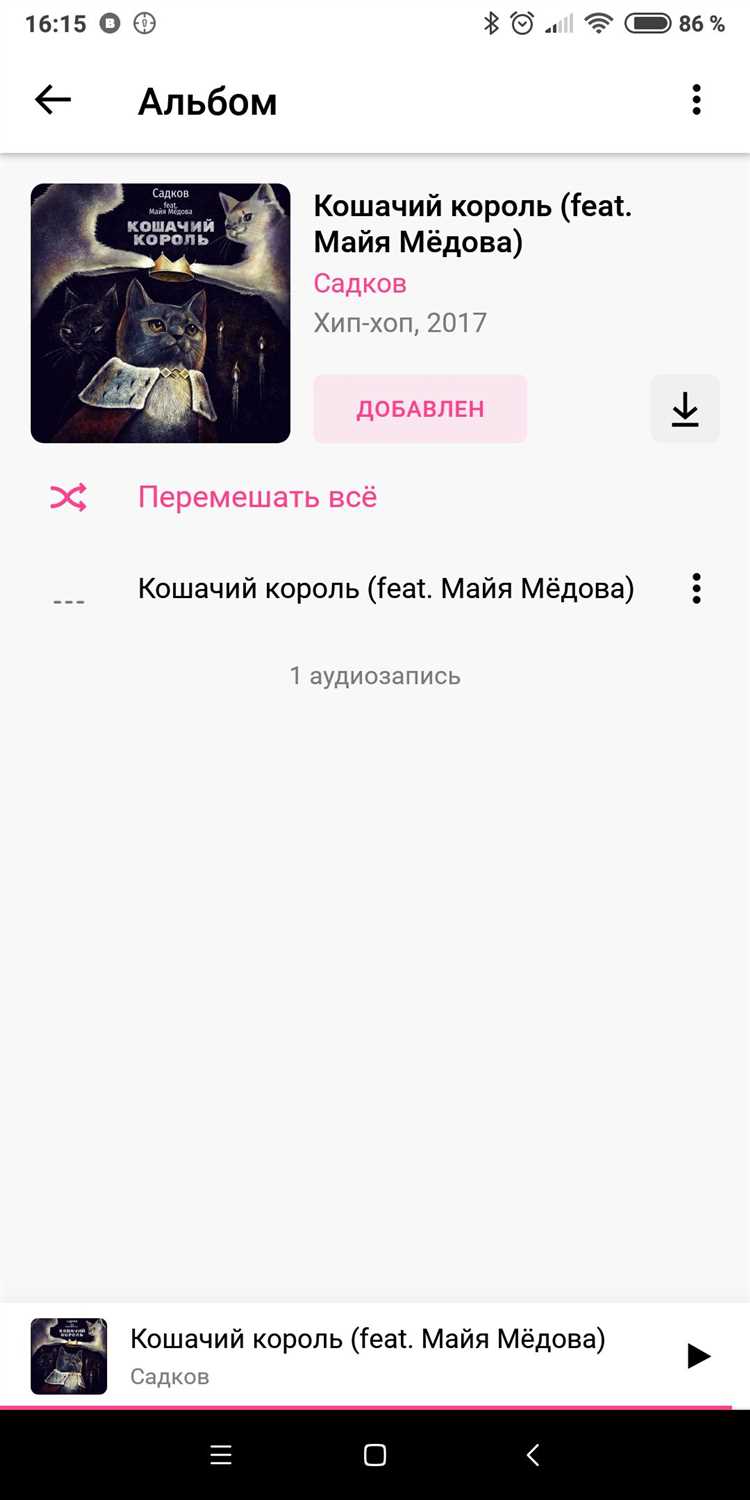750x1500 pixels.
Task: Go back using the top-left arrow
Action: click(53, 100)
